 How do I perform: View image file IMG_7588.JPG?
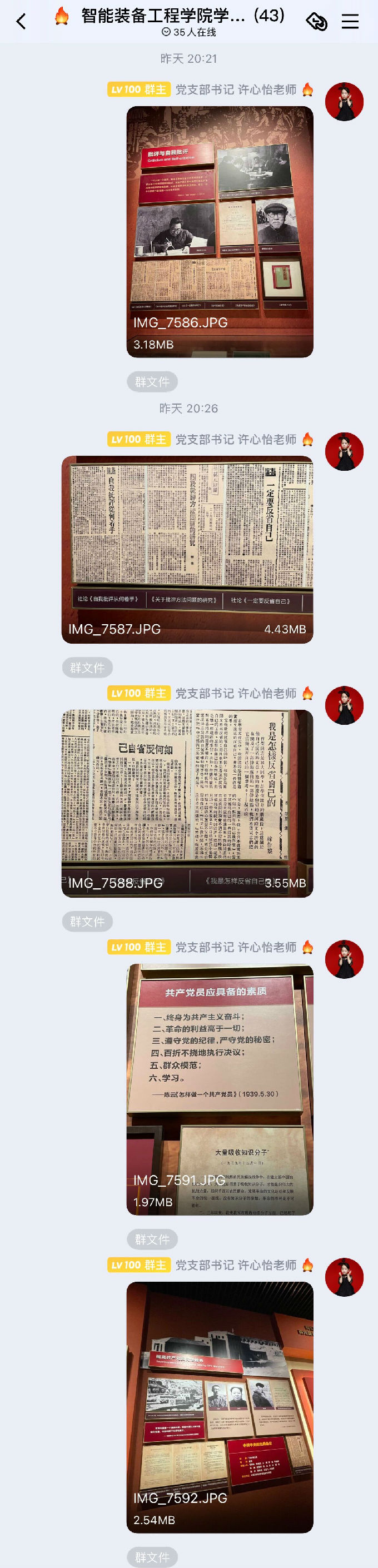(x=187, y=803)
